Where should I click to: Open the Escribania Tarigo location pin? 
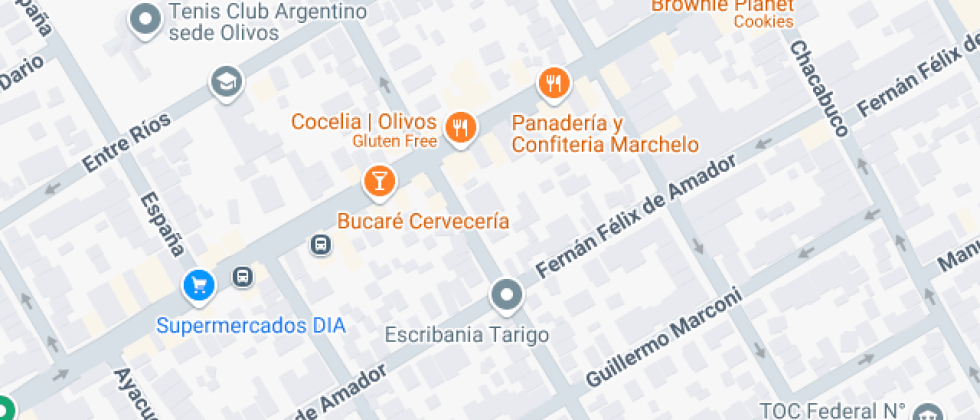pyautogui.click(x=506, y=295)
